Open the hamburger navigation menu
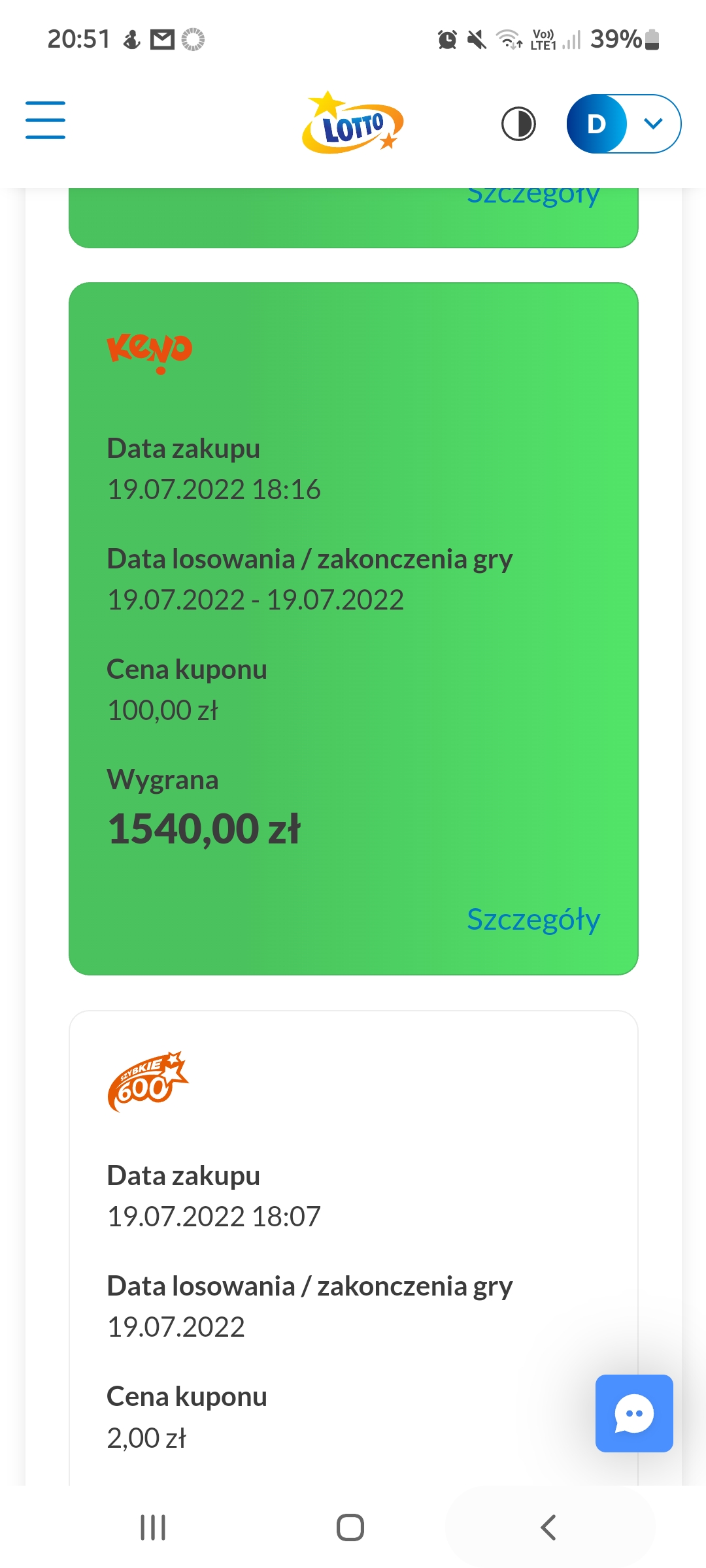 45,120
